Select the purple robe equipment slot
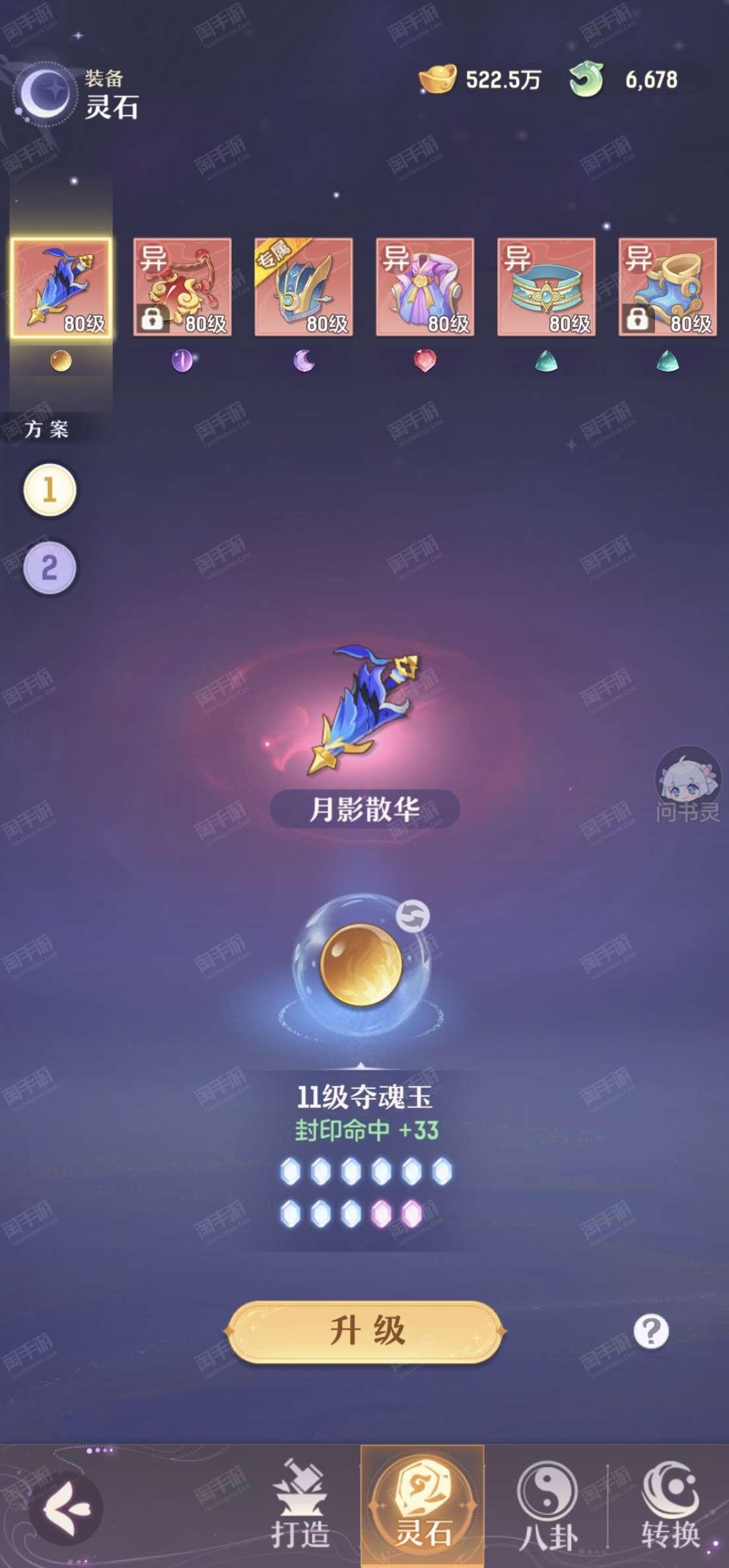Image resolution: width=729 pixels, height=1568 pixels. pos(425,288)
